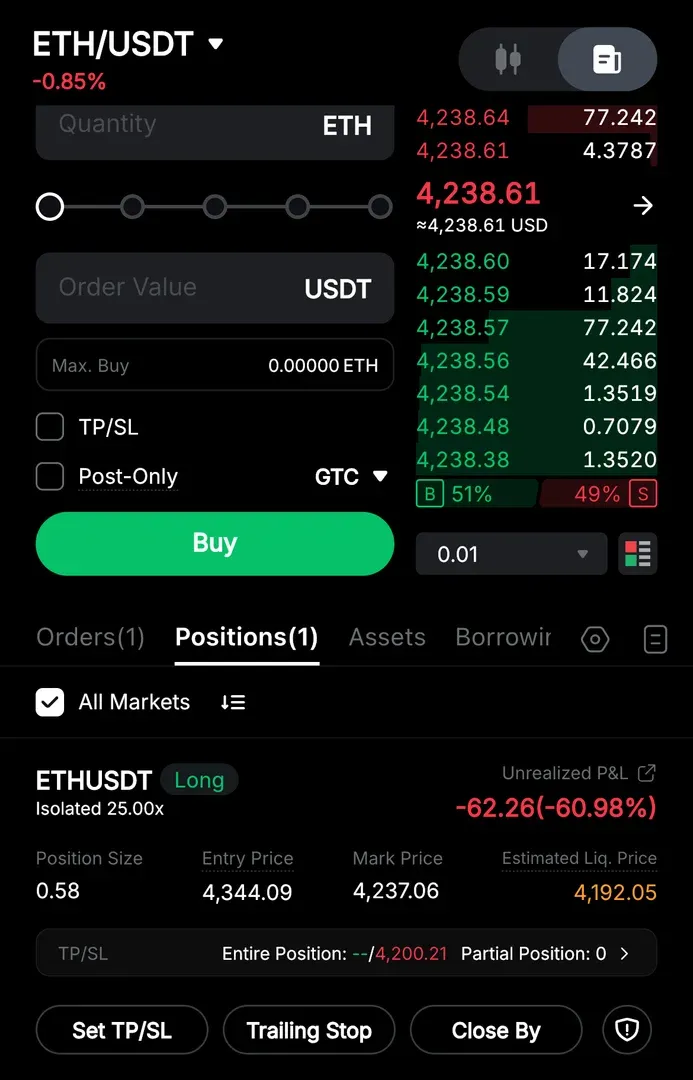Change the 0.01 price grouping dropdown

tap(511, 554)
